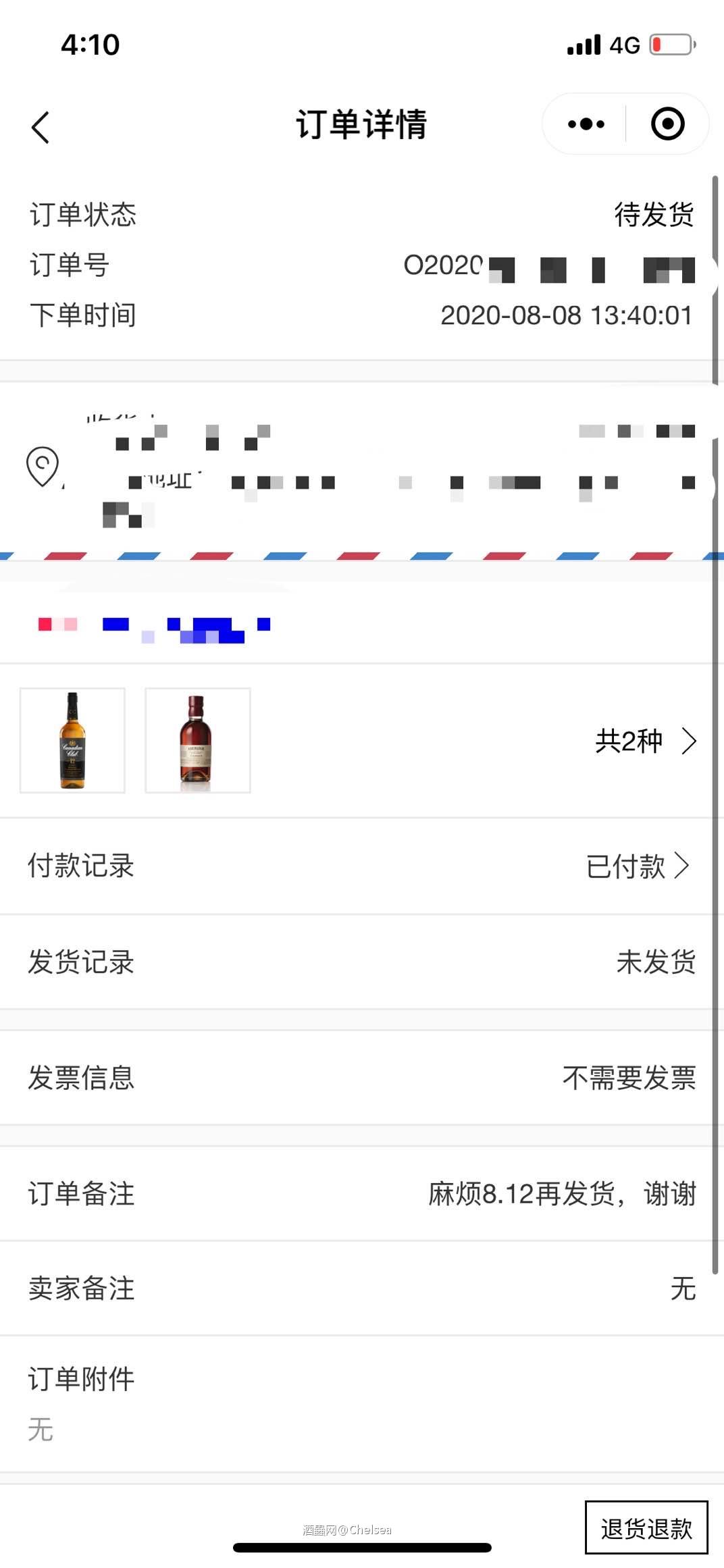Select the location pin icon beside the address

click(42, 466)
